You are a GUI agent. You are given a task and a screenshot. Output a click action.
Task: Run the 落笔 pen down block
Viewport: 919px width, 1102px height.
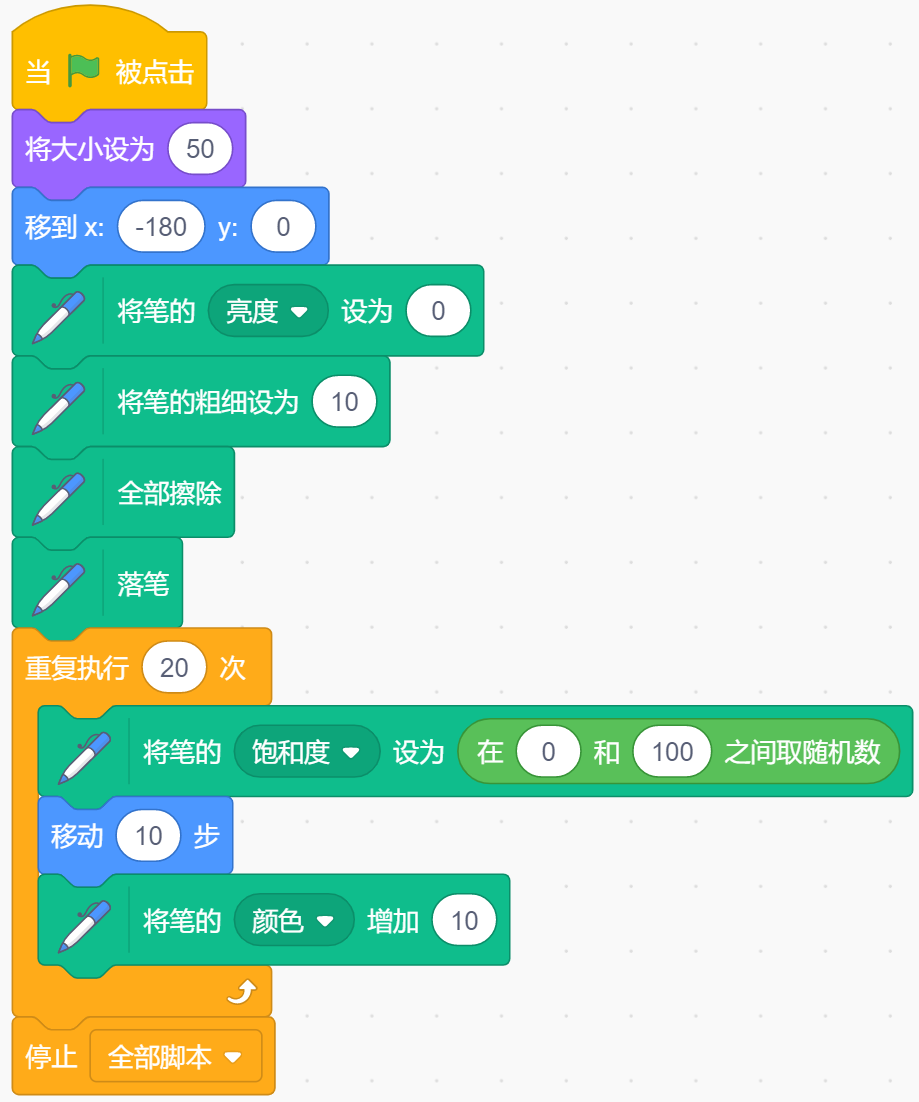[x=143, y=584]
